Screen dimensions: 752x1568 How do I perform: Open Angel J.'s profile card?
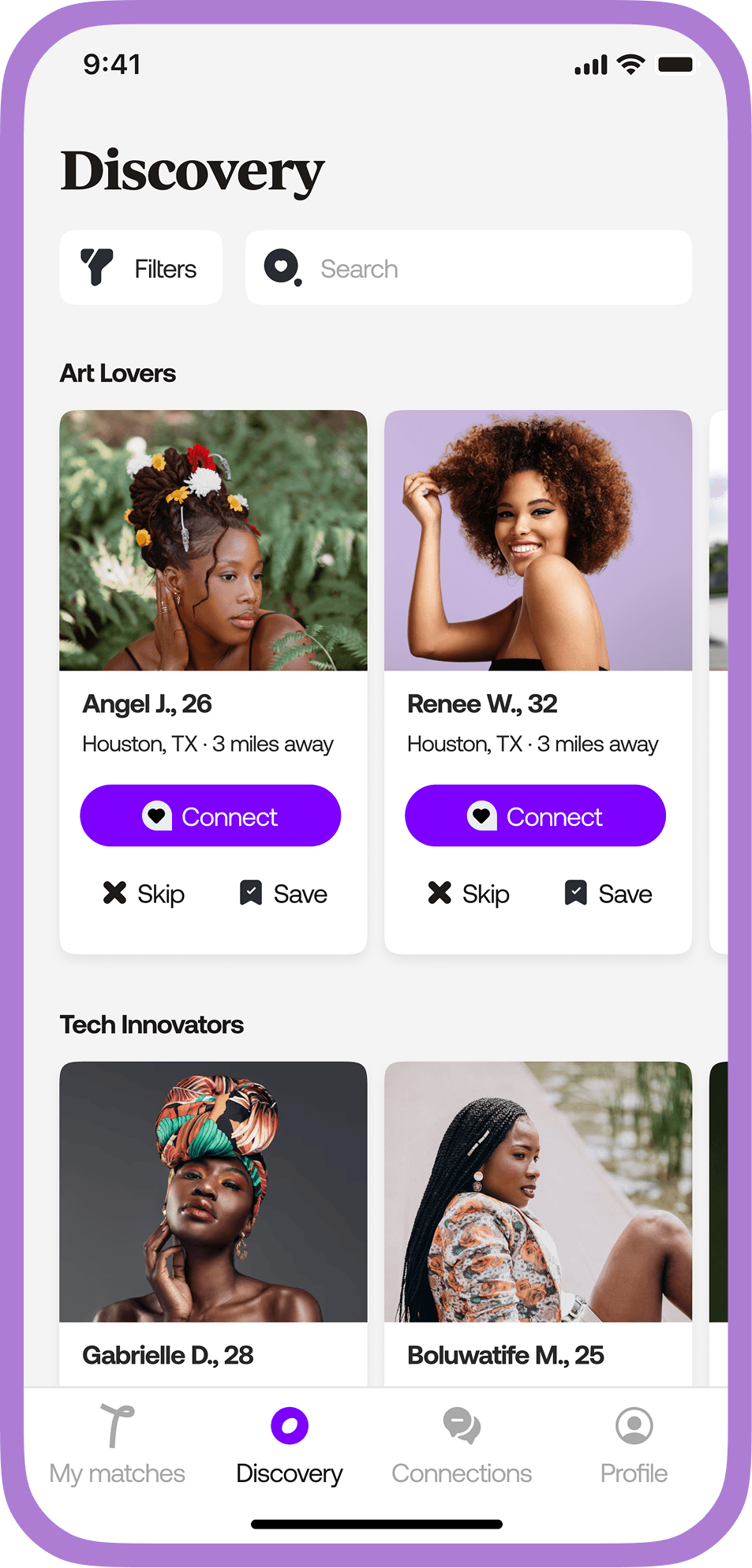pyautogui.click(x=213, y=541)
